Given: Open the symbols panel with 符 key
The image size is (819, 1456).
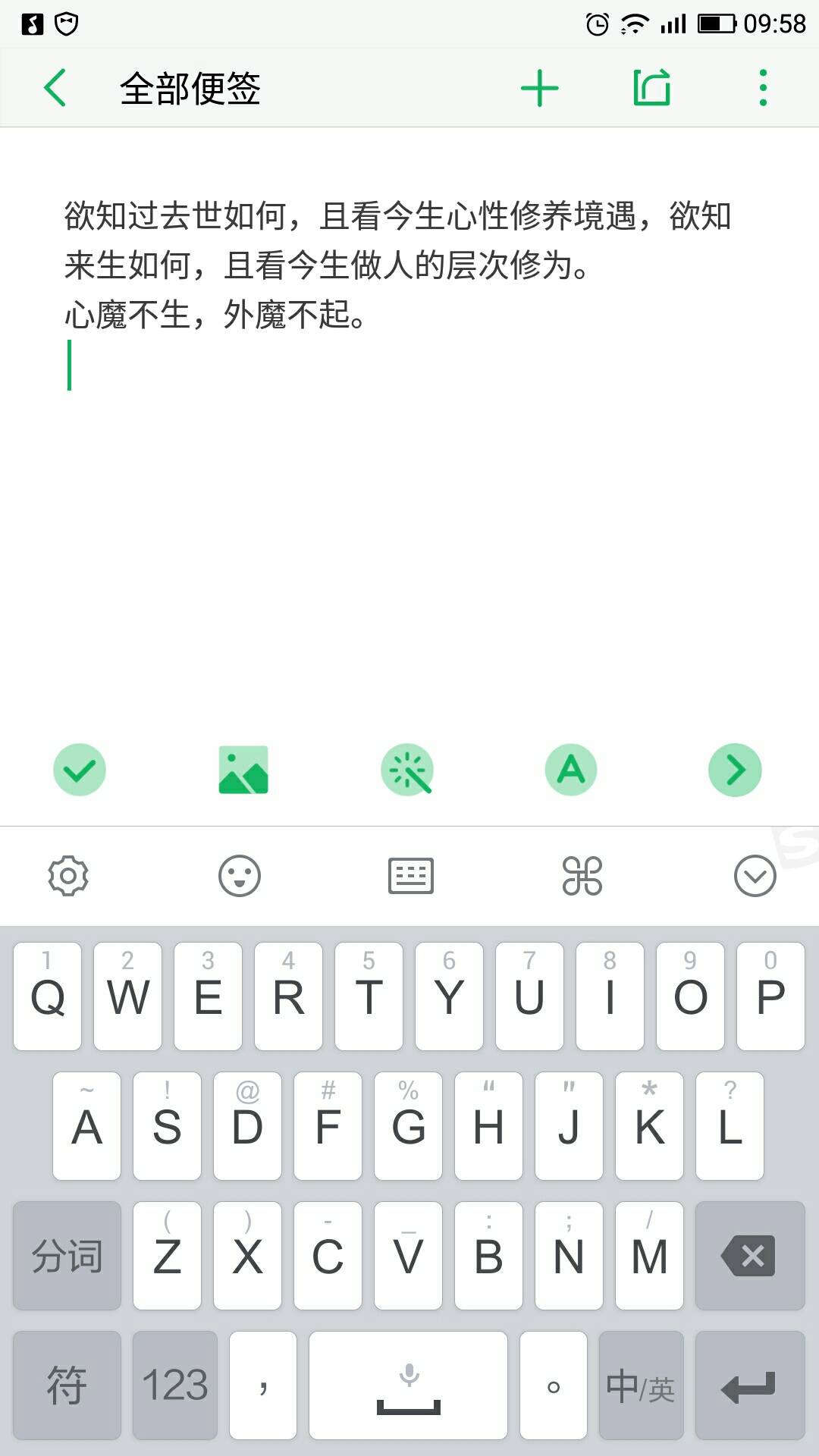Looking at the screenshot, I should [x=67, y=1385].
